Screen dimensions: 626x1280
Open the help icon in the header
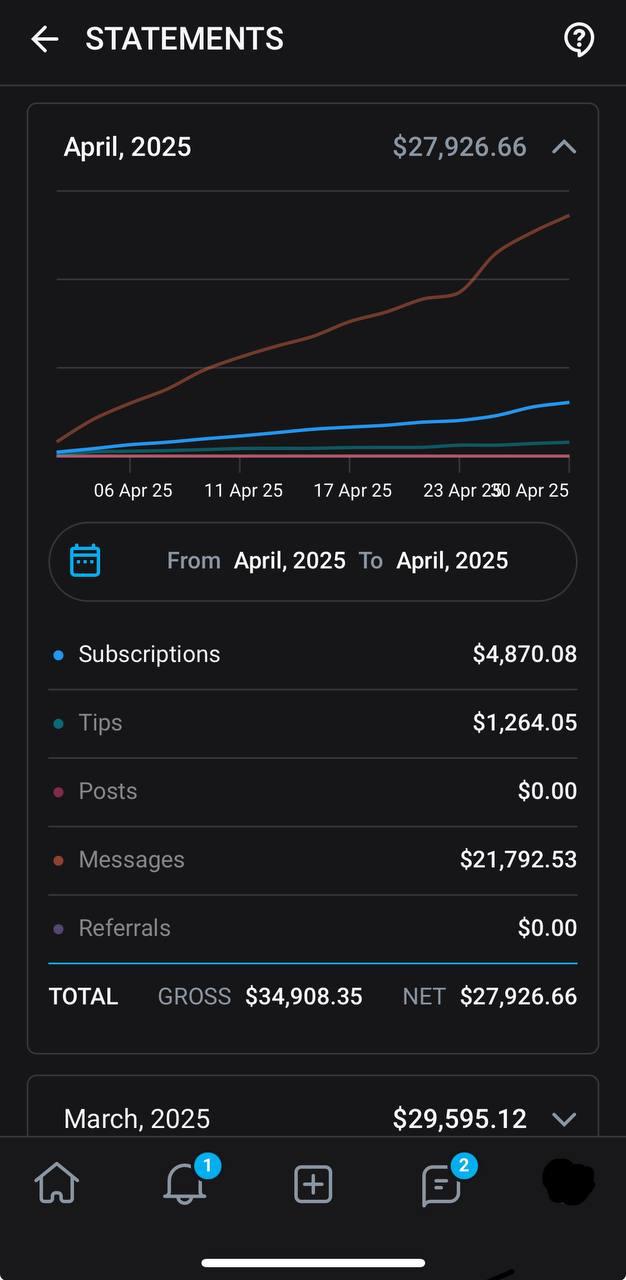579,39
